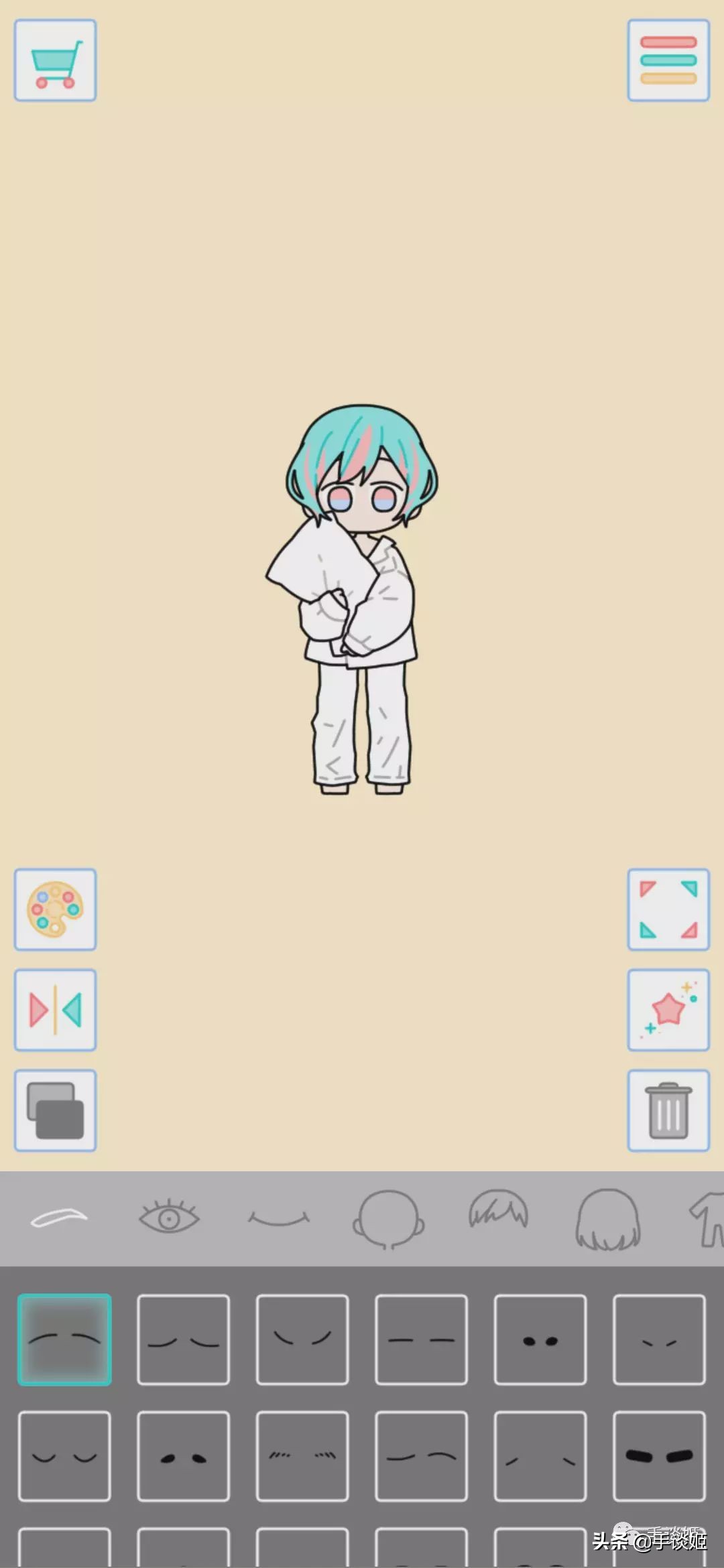Delete with the trash can
Screen dimensions: 724x1568
pyautogui.click(x=668, y=1110)
